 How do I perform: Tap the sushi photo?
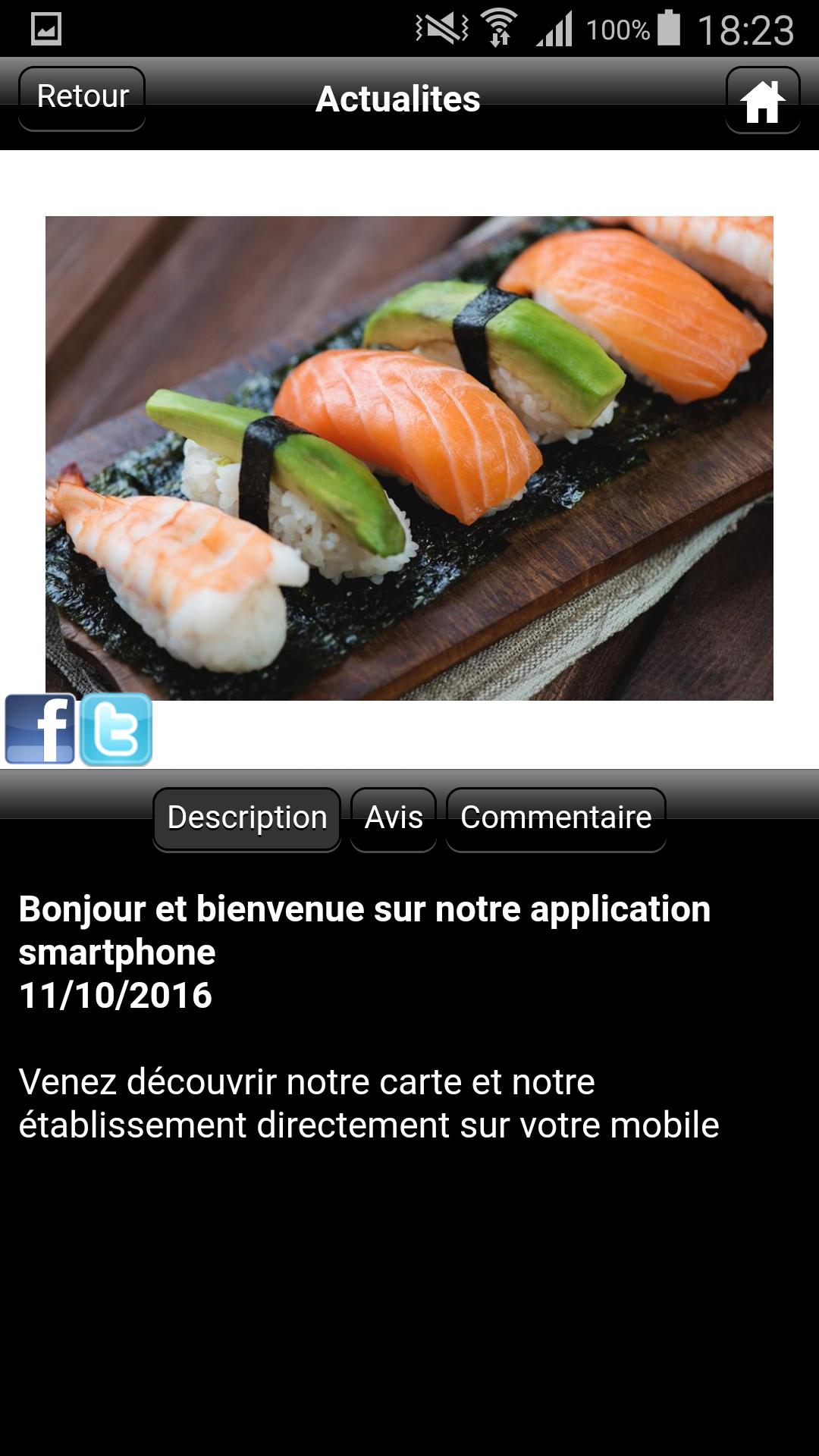pos(409,458)
